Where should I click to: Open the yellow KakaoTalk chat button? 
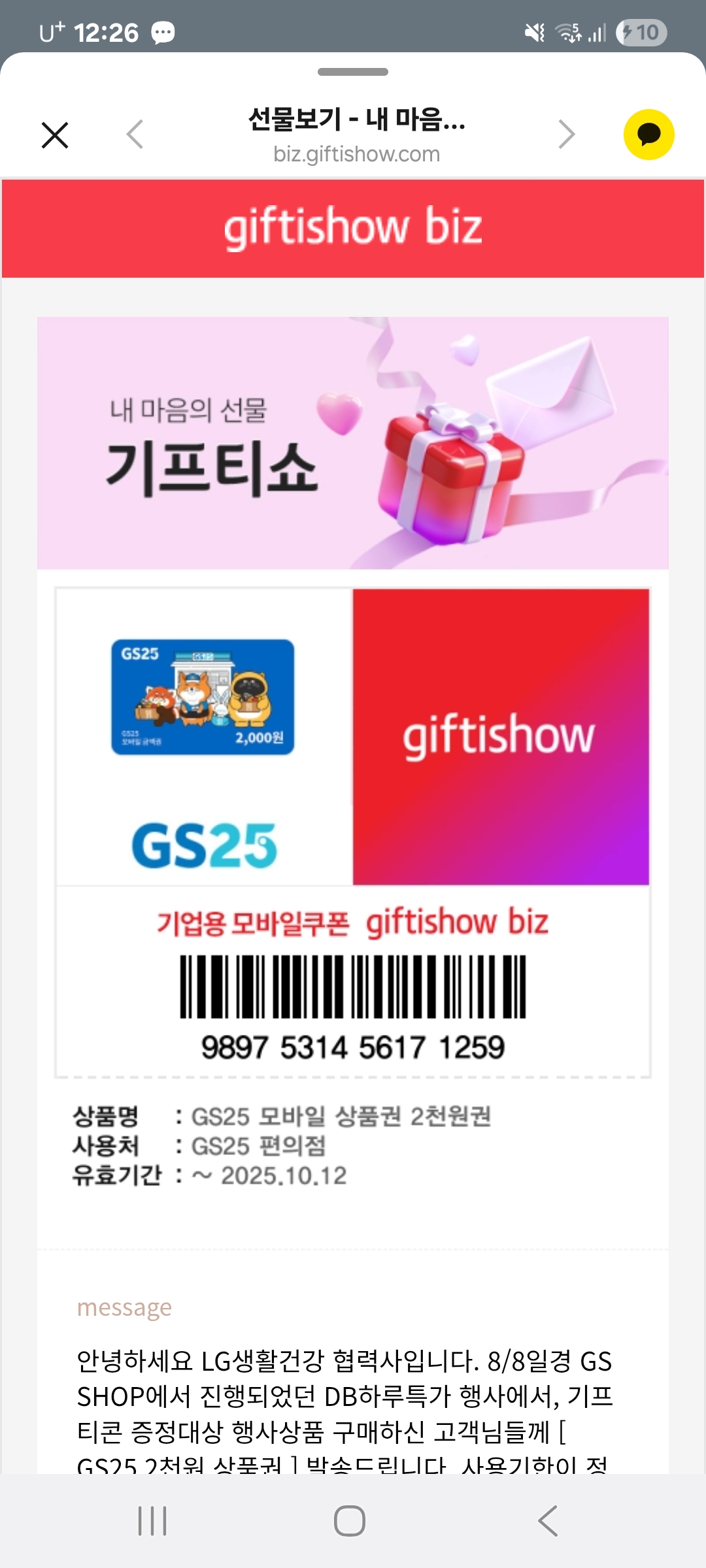pos(648,135)
